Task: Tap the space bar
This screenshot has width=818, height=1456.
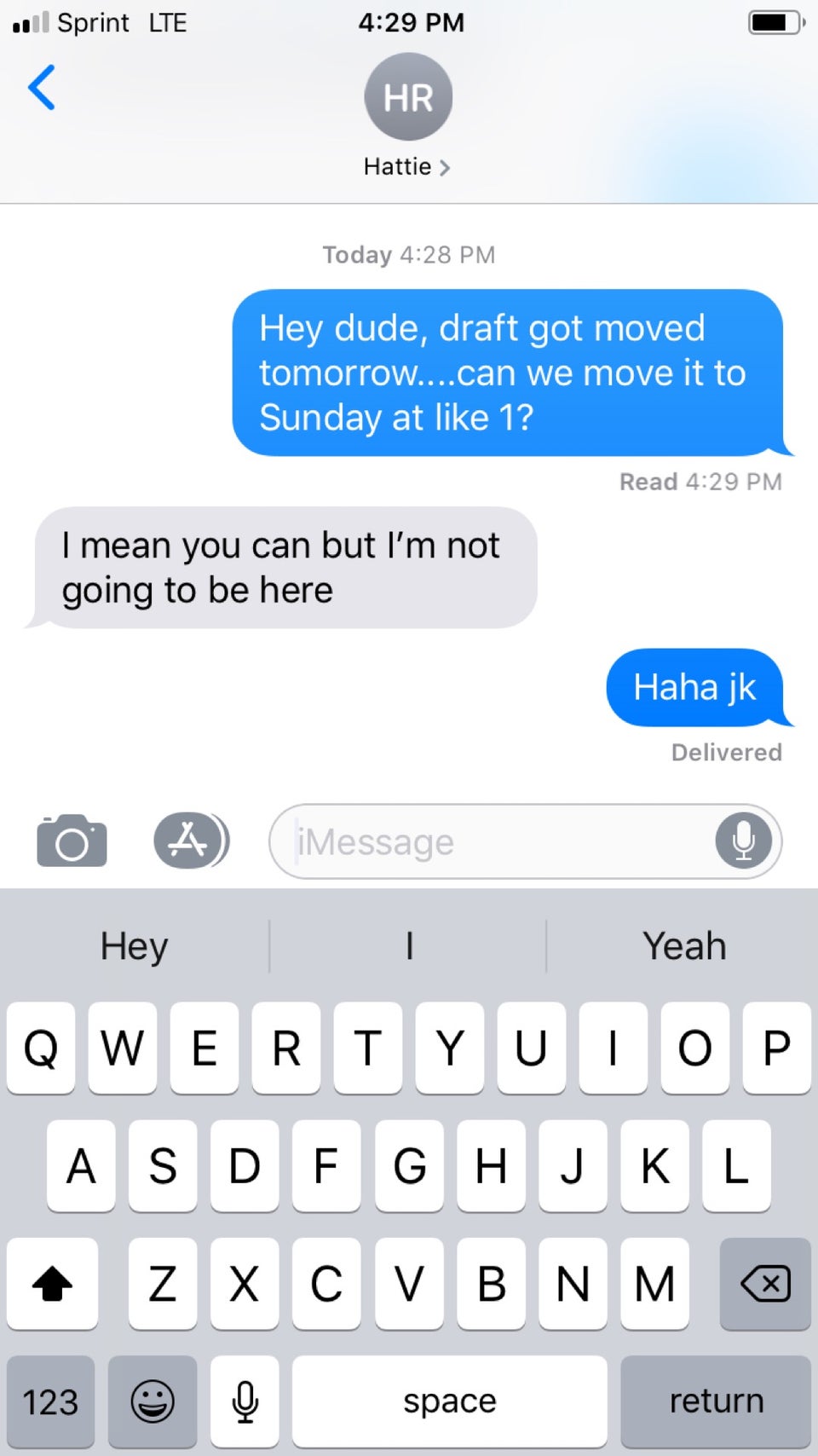Action: pos(450,1401)
